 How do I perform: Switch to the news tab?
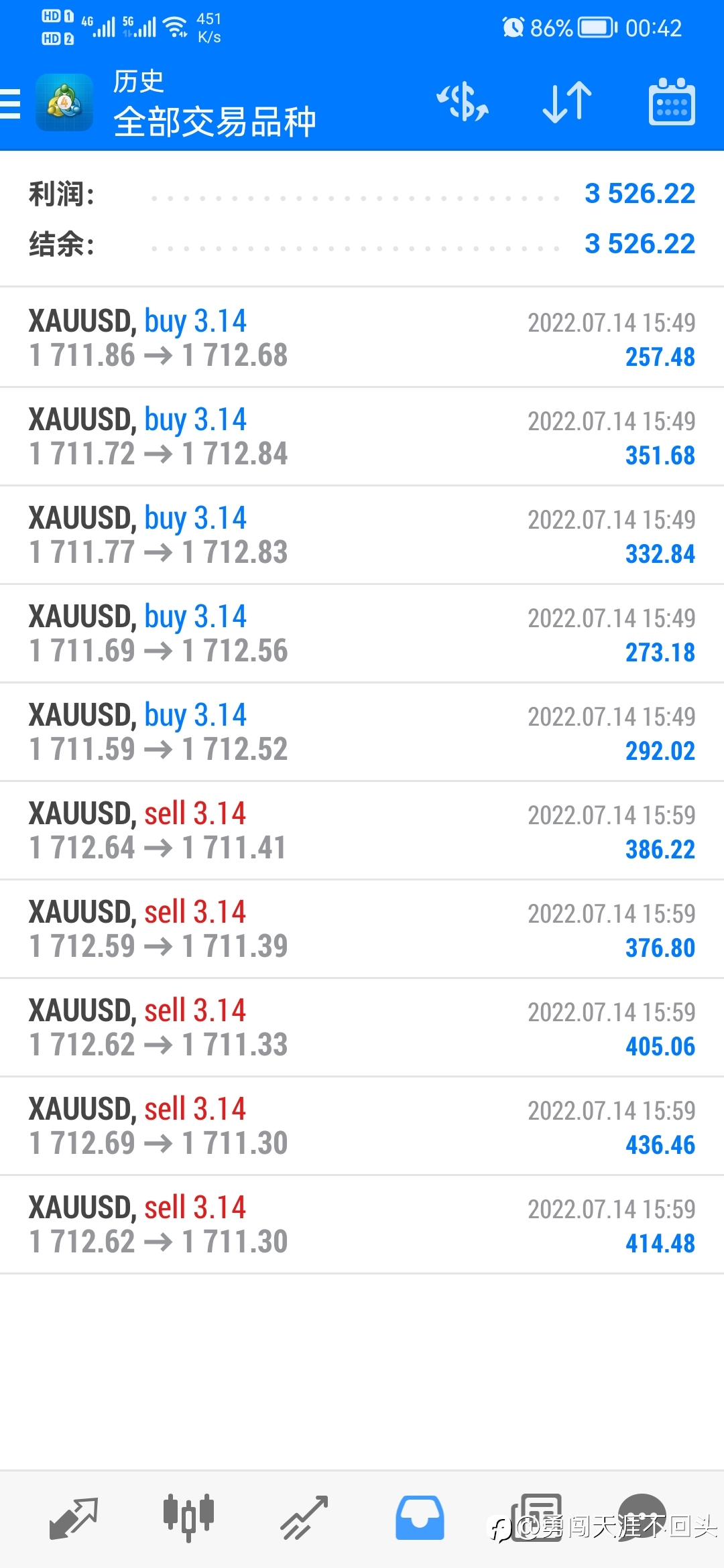point(536,1518)
